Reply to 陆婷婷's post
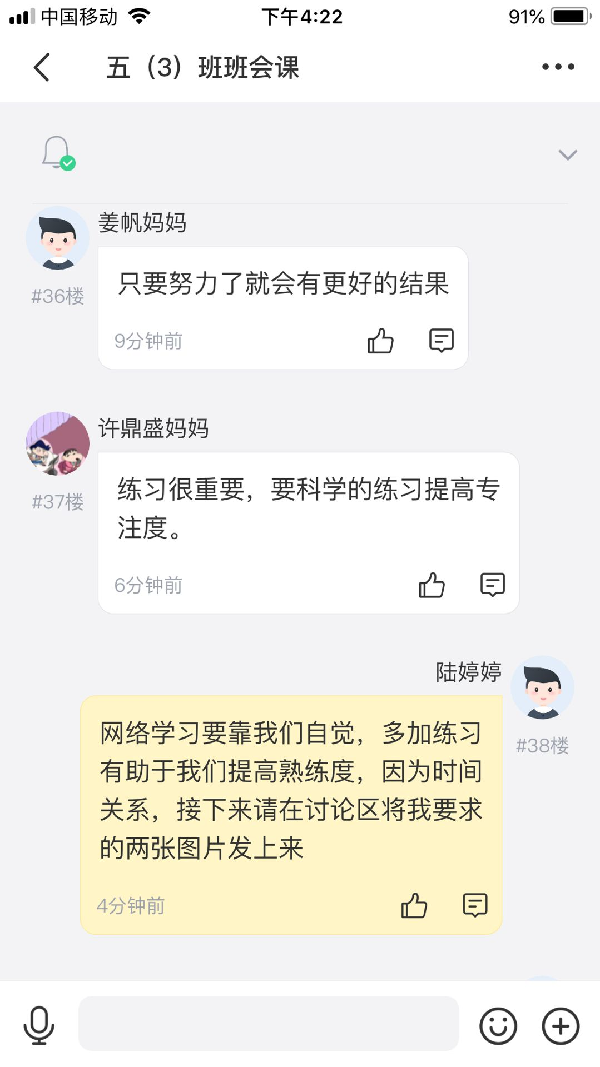 (475, 906)
